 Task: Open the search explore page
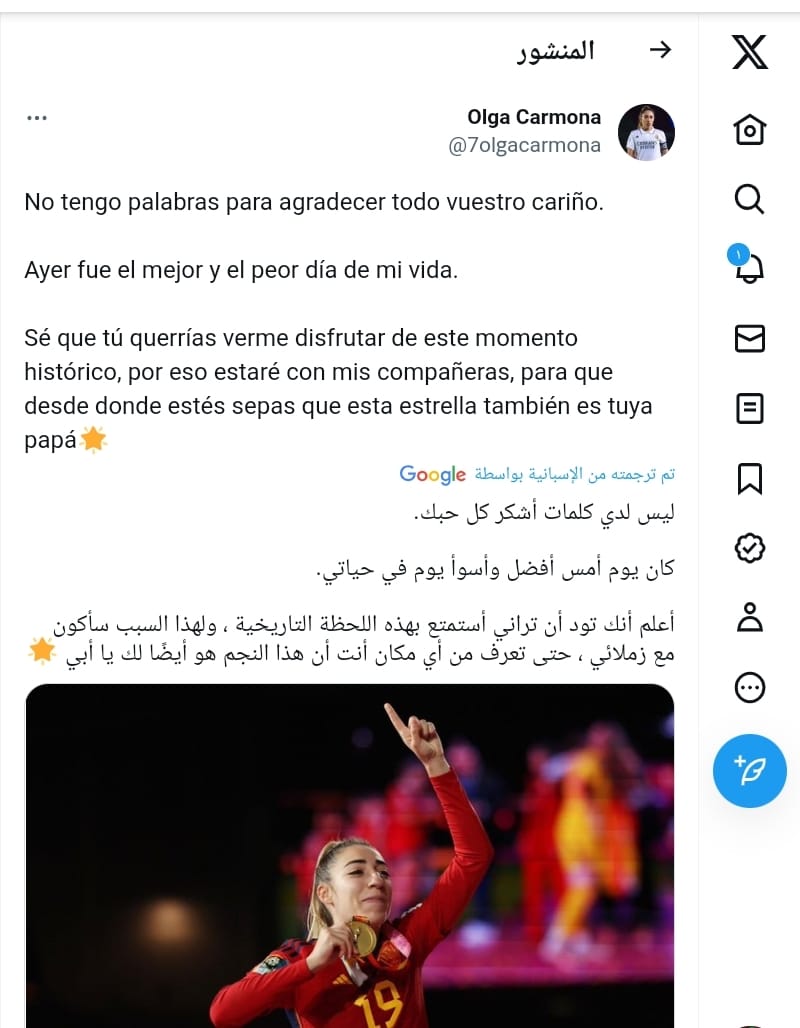pos(750,199)
